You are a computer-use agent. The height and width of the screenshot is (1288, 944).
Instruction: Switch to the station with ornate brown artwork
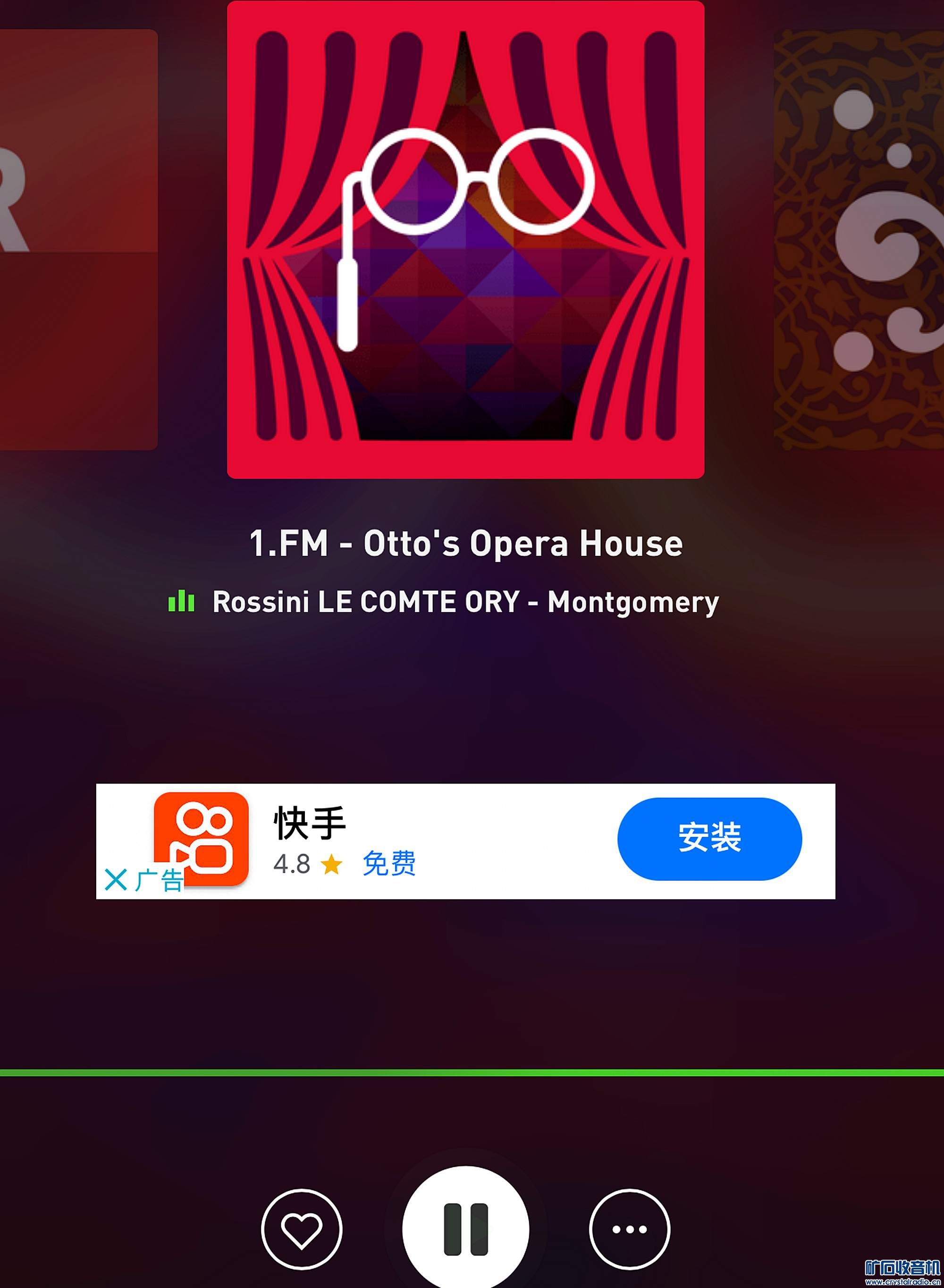pyautogui.click(x=858, y=239)
